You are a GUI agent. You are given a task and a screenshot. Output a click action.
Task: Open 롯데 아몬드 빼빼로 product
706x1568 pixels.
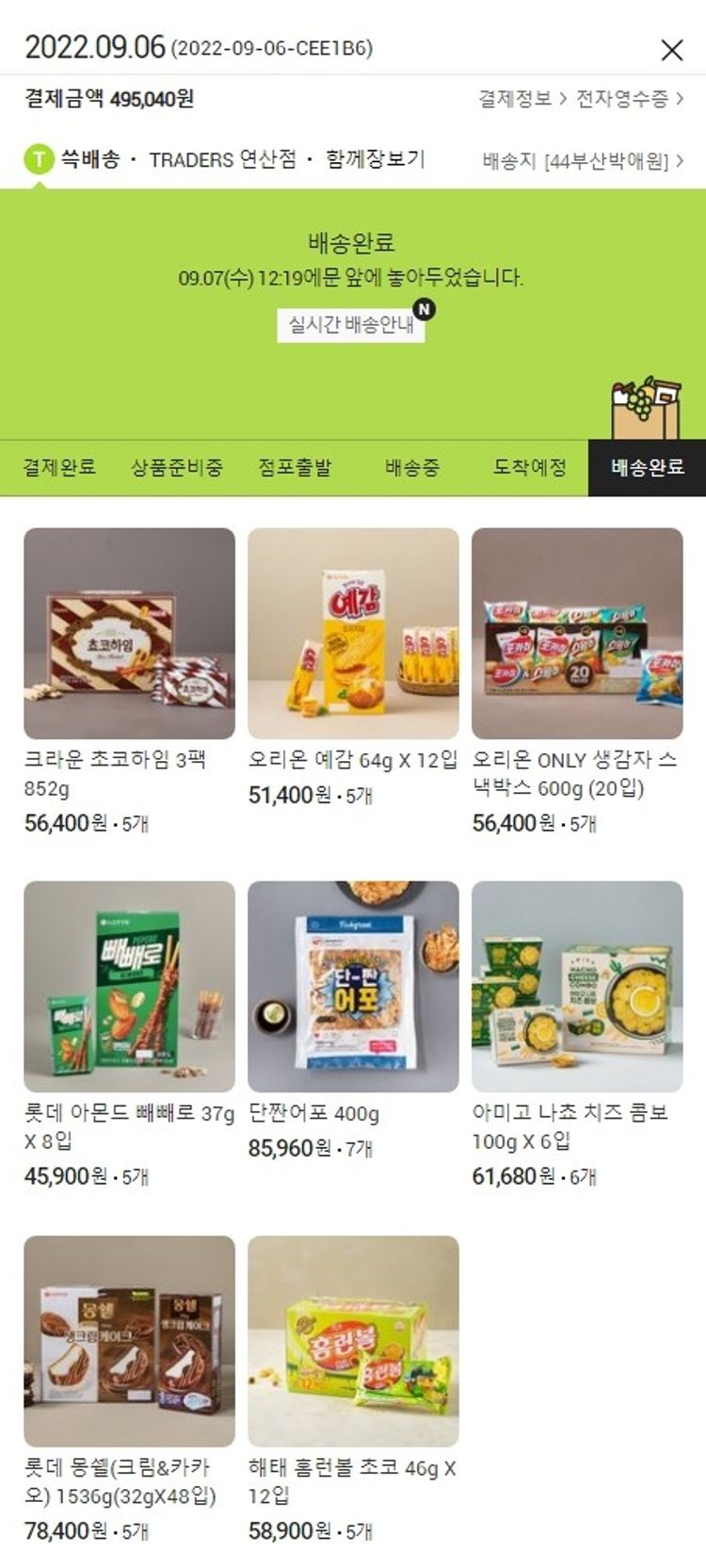coord(129,987)
